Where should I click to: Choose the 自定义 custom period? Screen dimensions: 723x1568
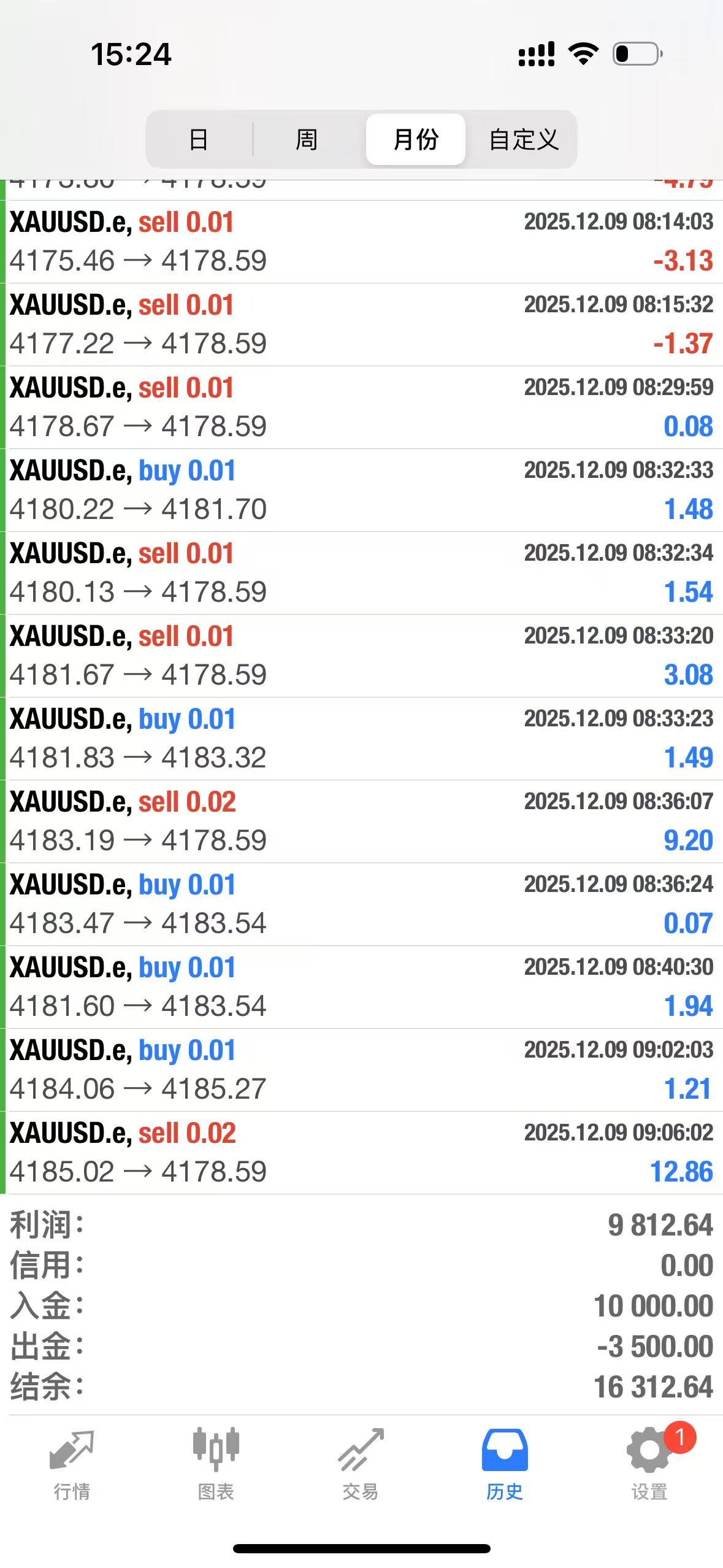pos(524,139)
